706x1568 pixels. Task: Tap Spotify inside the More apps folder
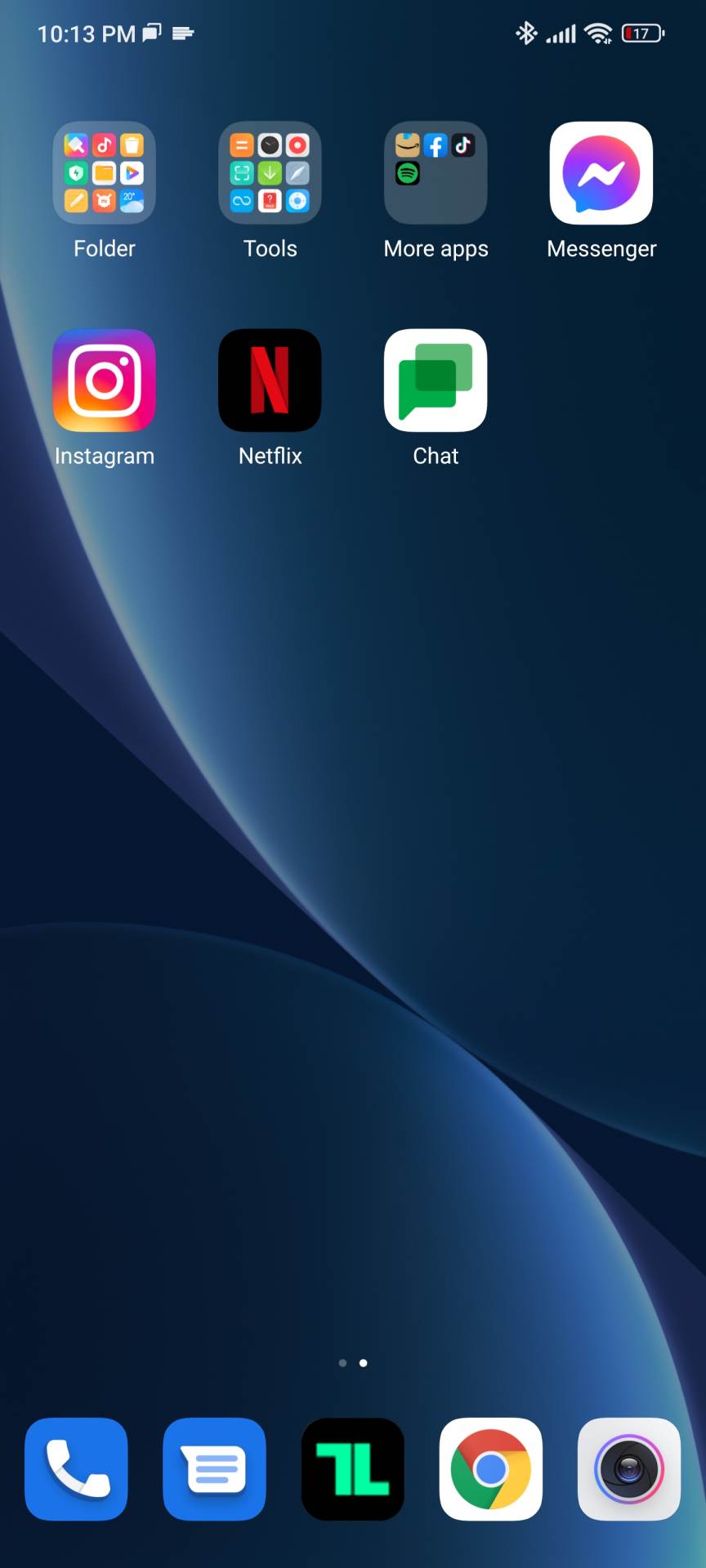[x=406, y=173]
